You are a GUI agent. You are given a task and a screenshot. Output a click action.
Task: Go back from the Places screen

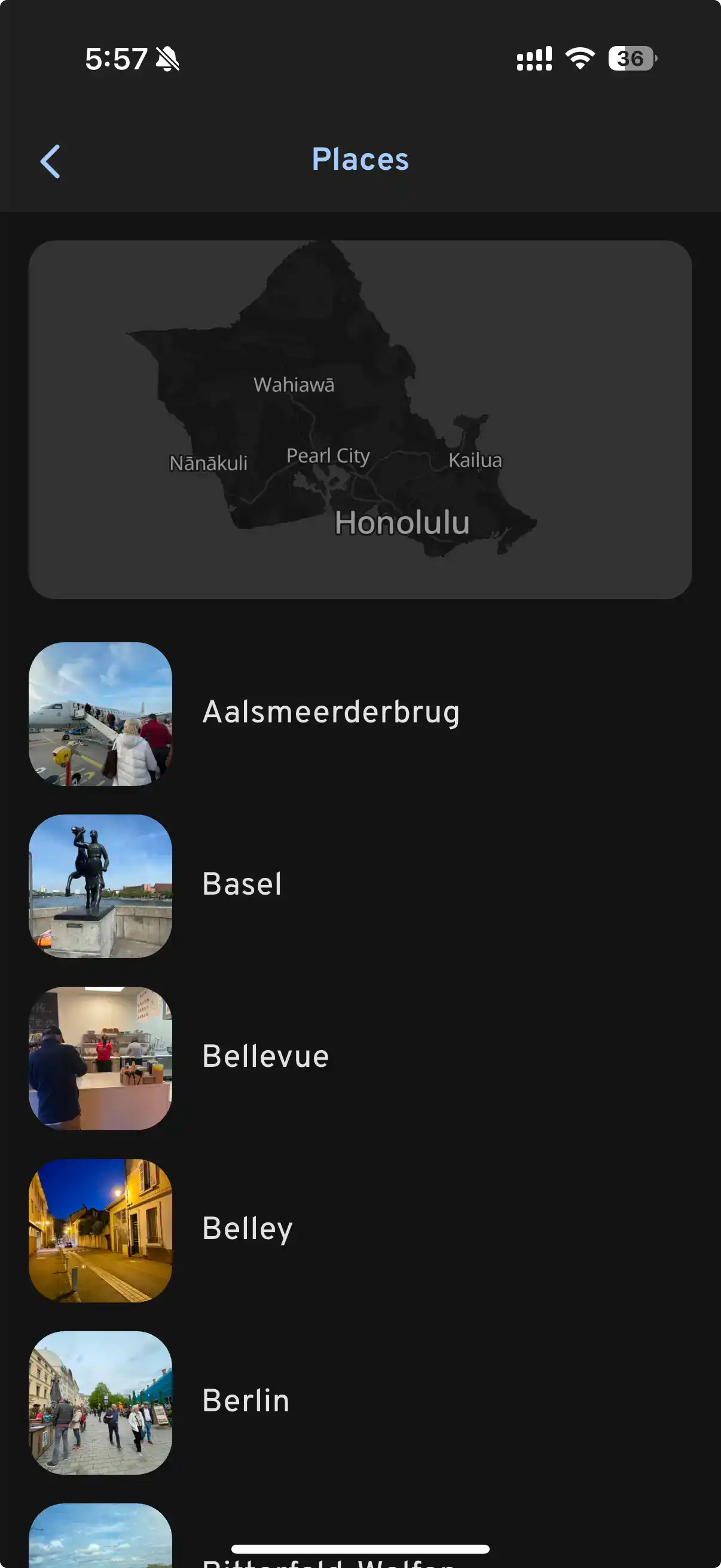coord(50,161)
